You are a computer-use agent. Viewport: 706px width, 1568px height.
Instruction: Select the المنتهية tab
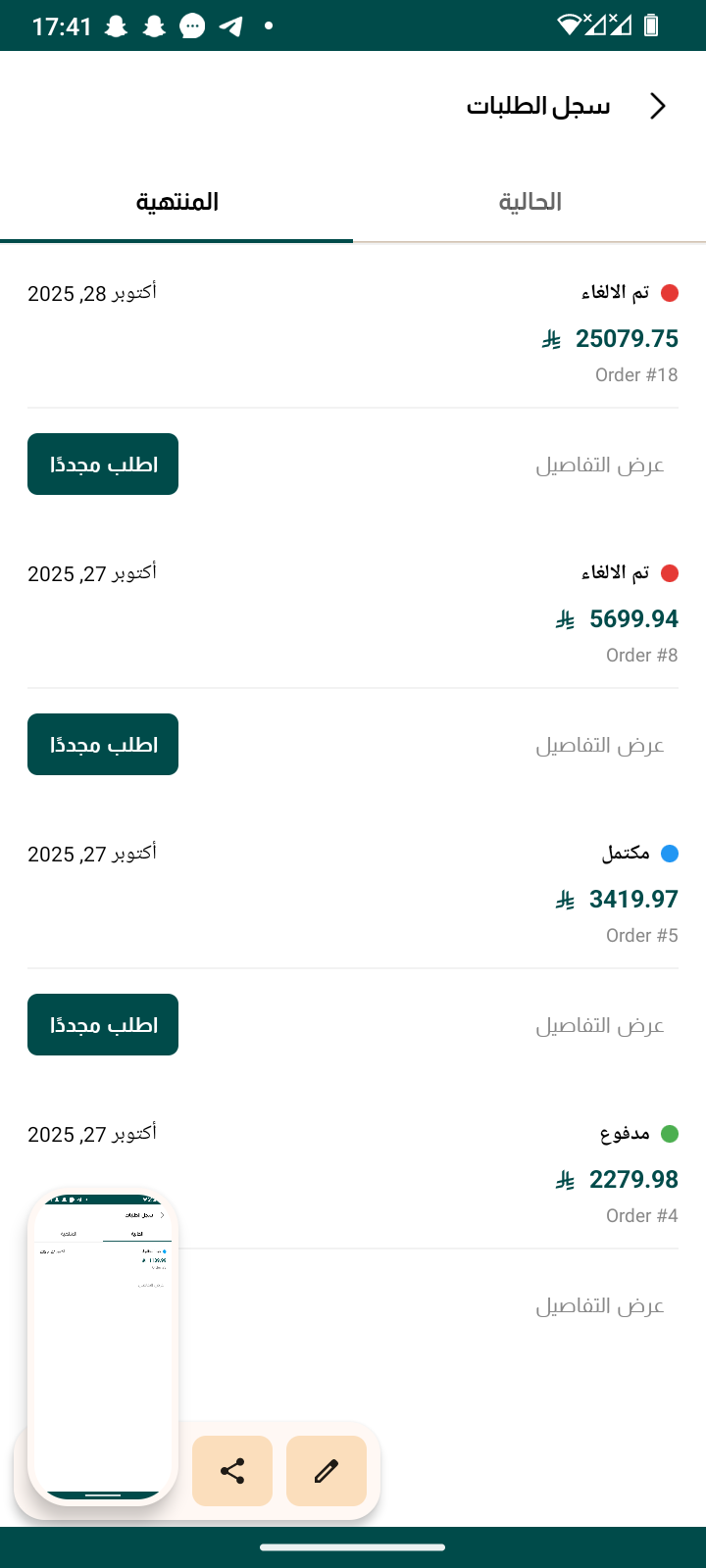tap(176, 202)
